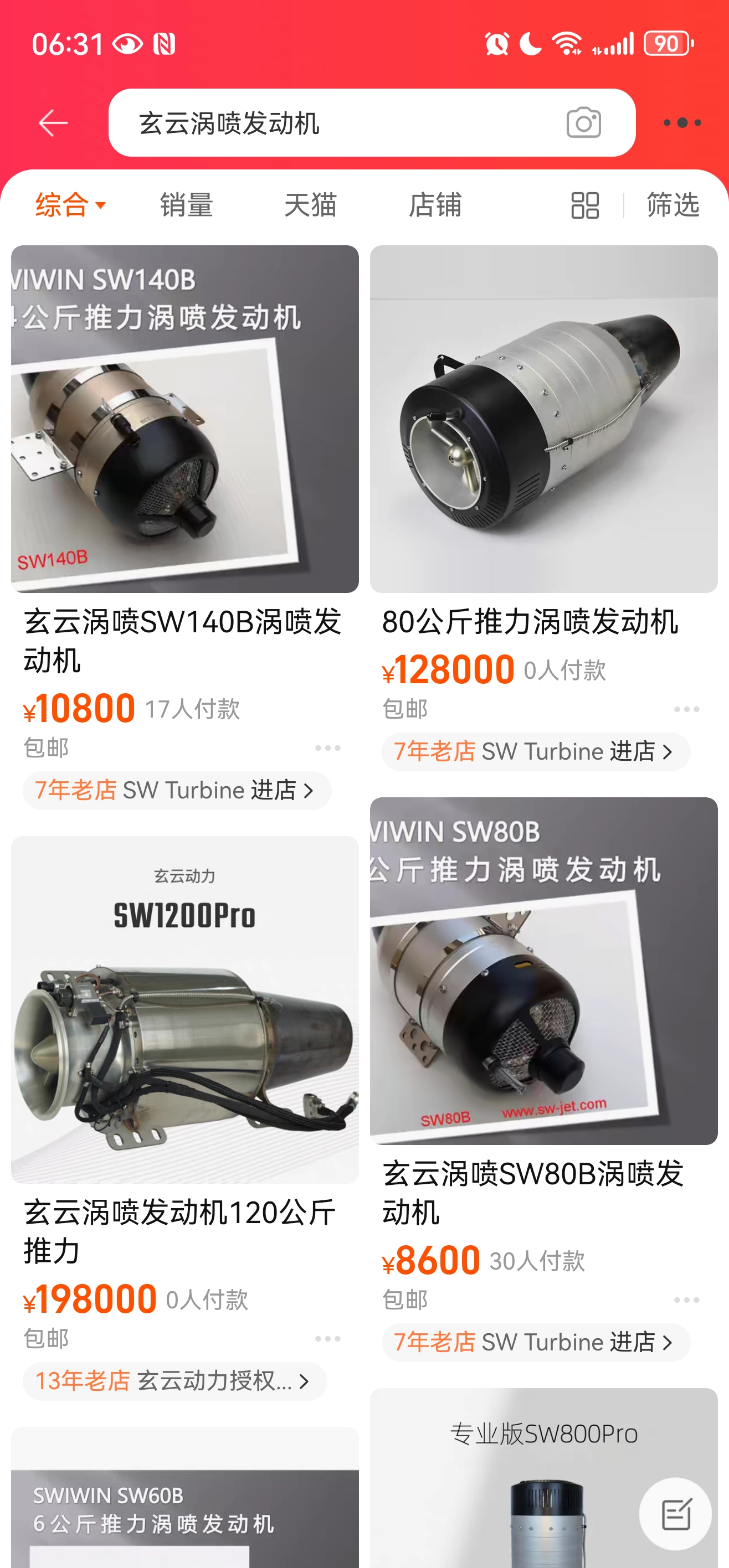Image resolution: width=729 pixels, height=1568 pixels.
Task: Tap the search box with 玄云涡喷发动机
Action: coord(329,123)
